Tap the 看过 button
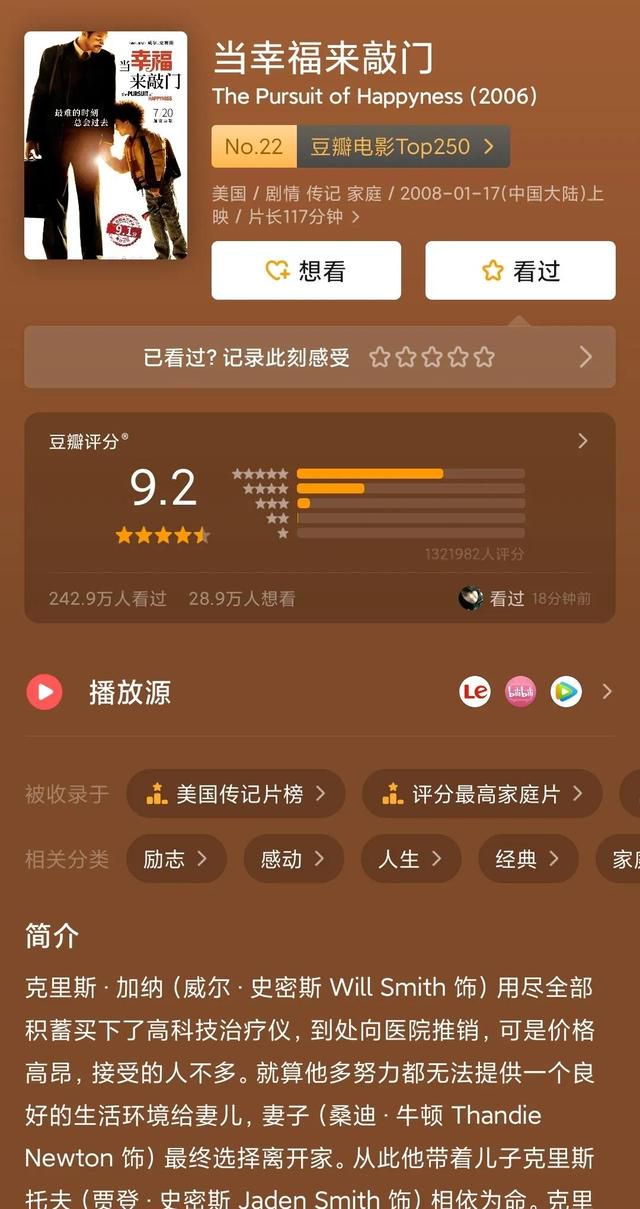 point(520,270)
